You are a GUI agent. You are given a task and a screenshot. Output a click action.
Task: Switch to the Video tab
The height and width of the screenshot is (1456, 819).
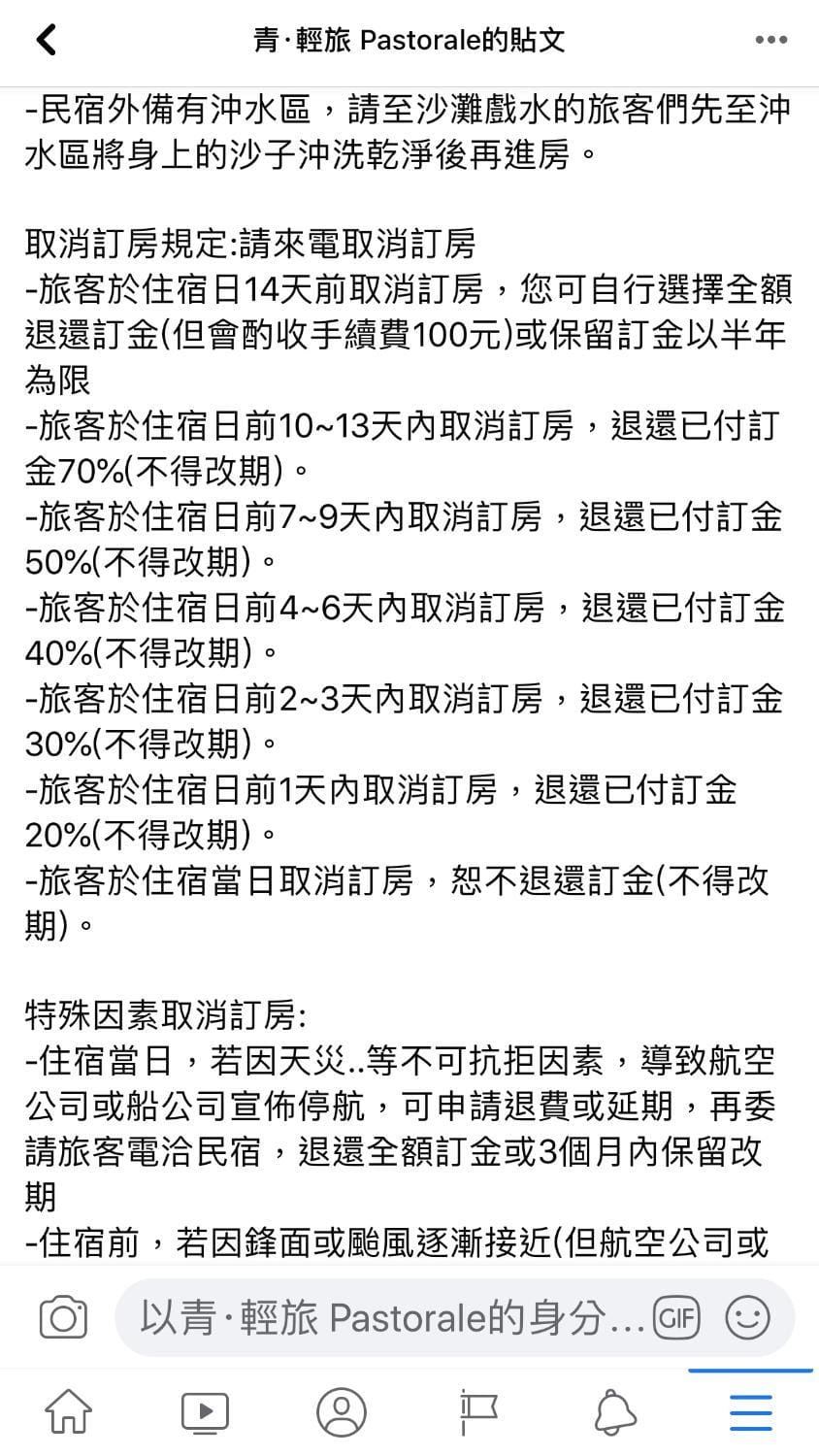point(205,1411)
